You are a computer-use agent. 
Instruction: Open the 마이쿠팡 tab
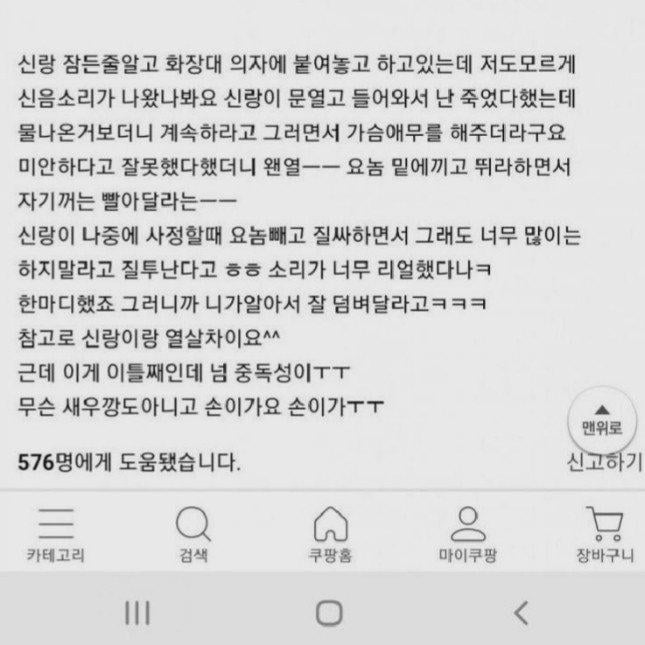point(467,535)
